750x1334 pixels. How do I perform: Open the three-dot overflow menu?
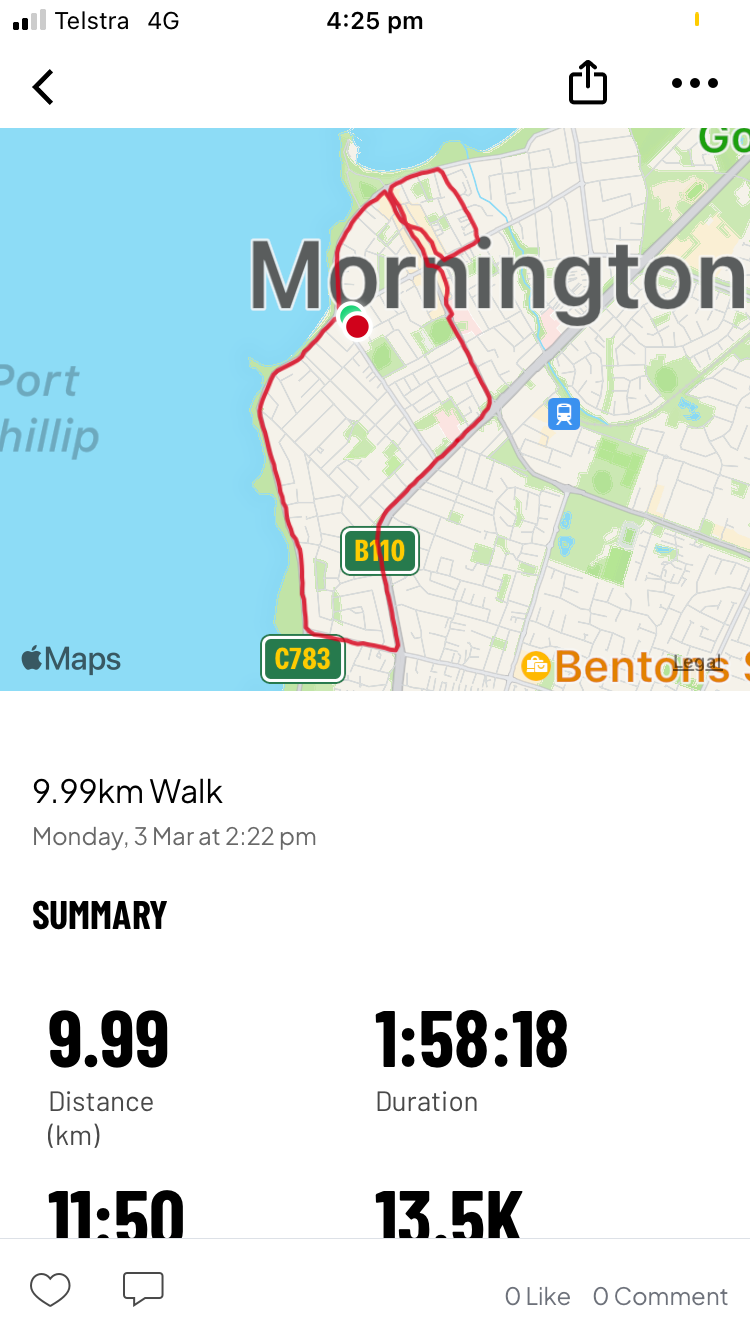[695, 84]
